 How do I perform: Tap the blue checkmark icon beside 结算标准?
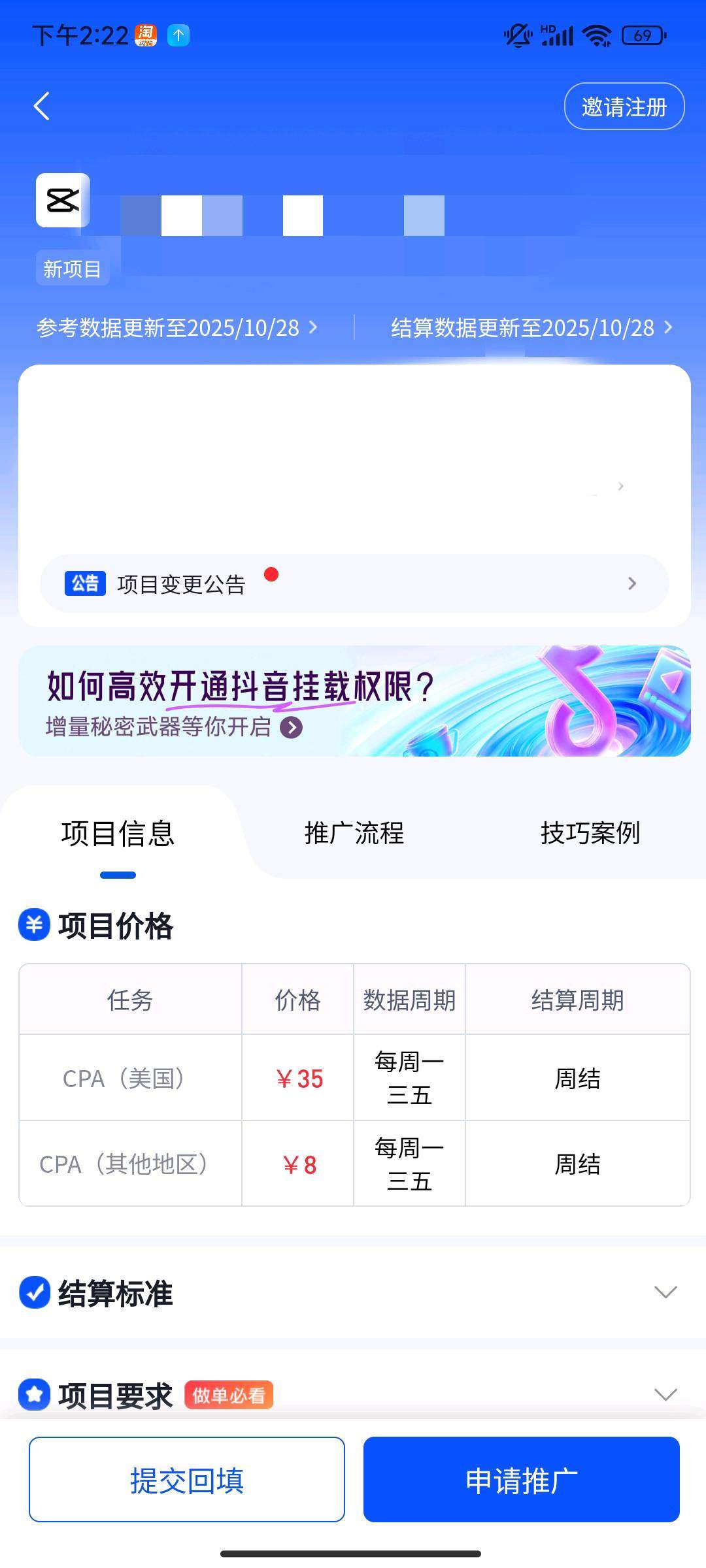pyautogui.click(x=34, y=1290)
